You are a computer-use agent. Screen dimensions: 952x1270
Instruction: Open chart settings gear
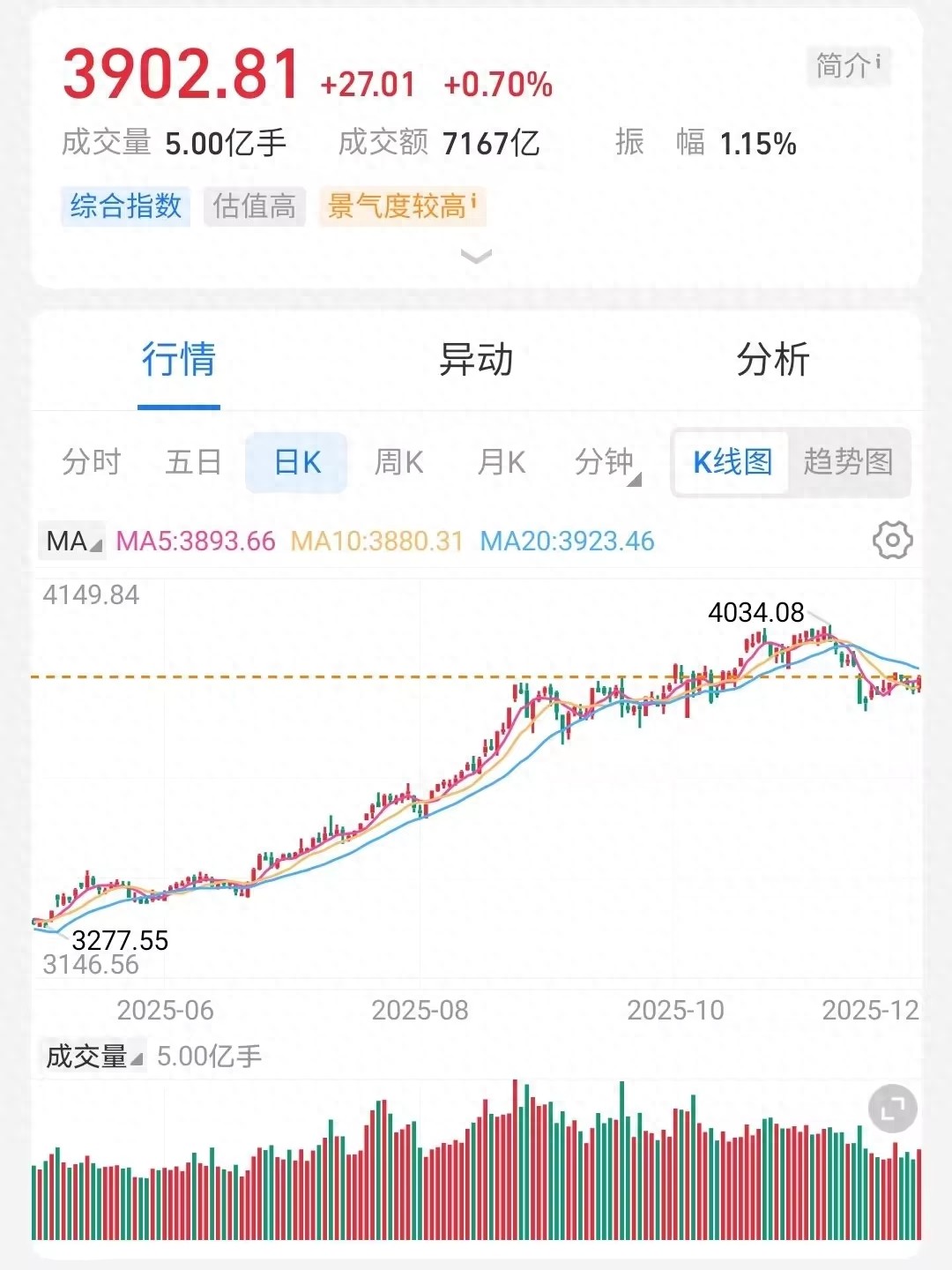(892, 540)
